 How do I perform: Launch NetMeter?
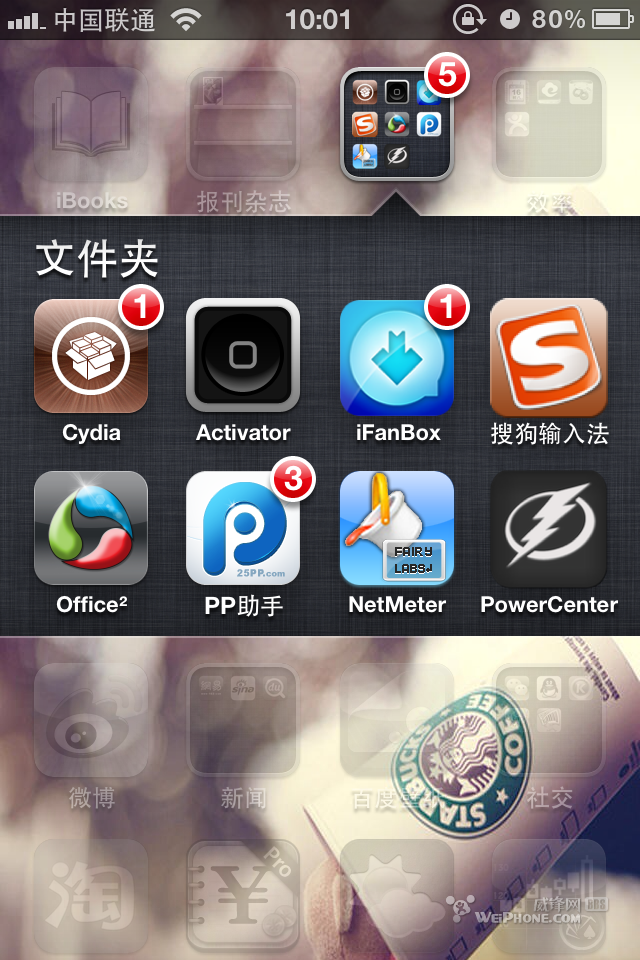[x=396, y=528]
